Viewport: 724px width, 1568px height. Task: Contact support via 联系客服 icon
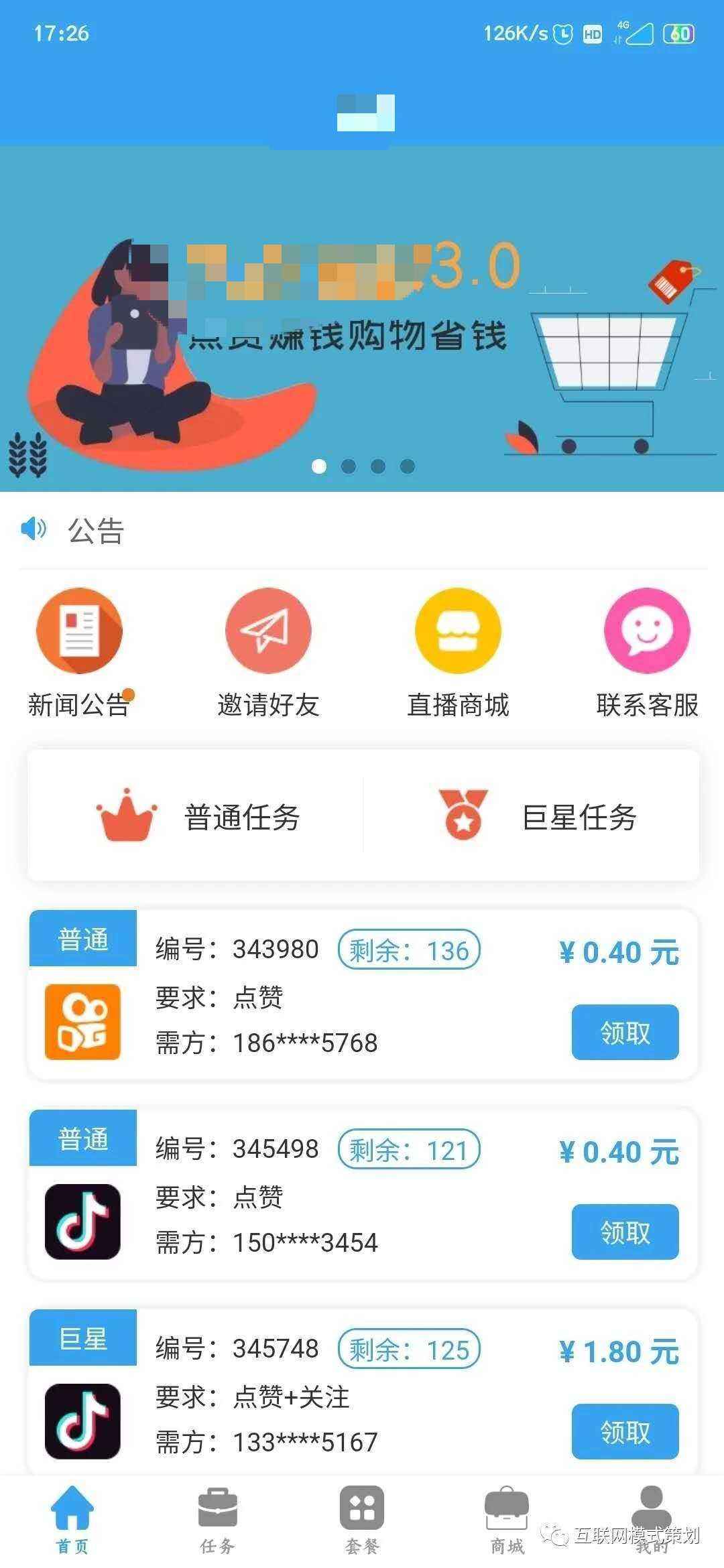click(644, 631)
